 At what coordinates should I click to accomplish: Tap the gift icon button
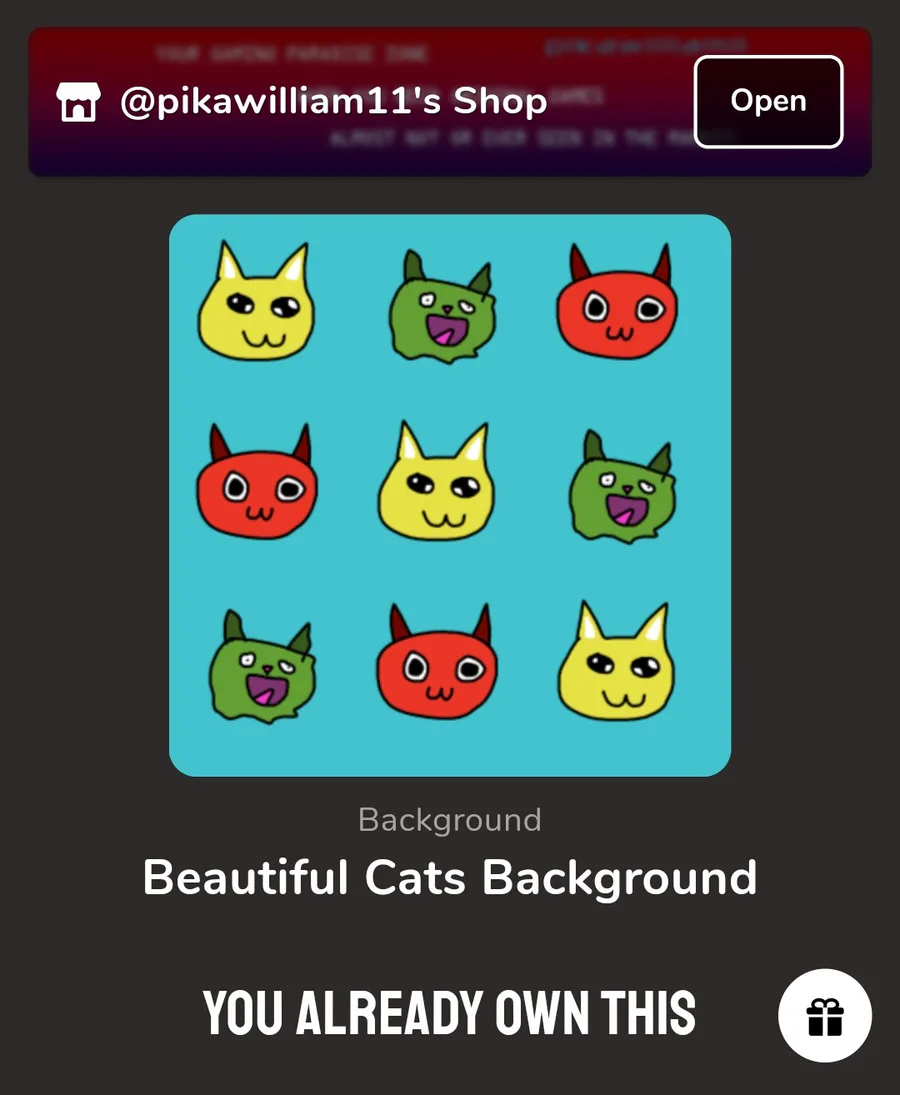[x=825, y=1015]
